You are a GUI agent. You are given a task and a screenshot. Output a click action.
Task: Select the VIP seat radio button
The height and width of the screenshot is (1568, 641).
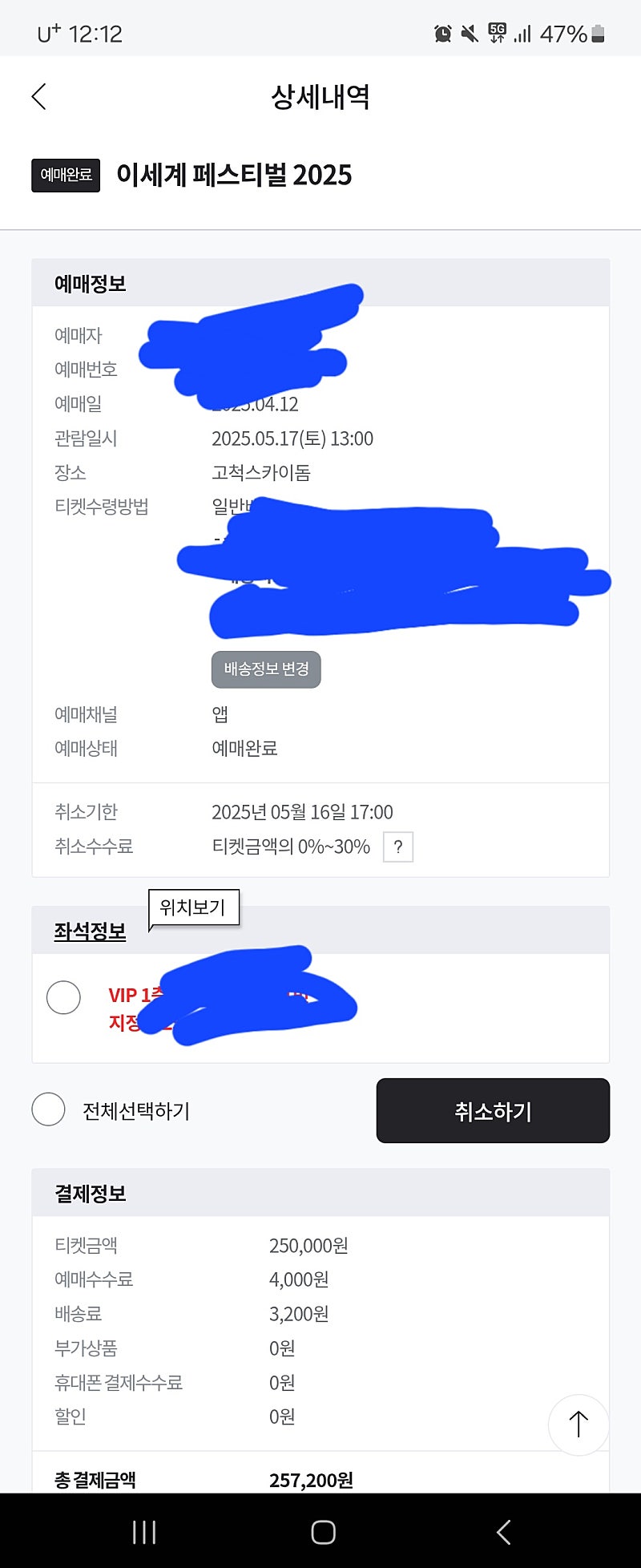63,998
